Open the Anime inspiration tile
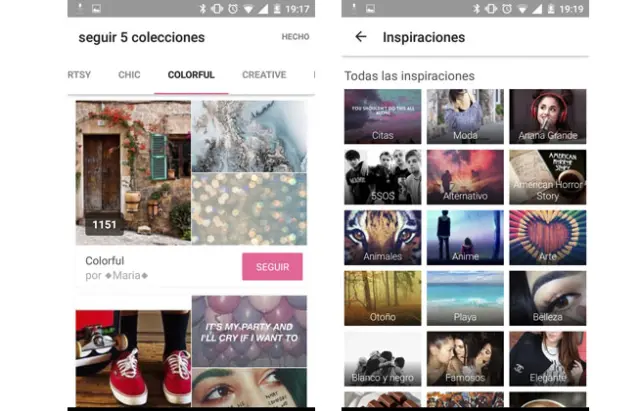The height and width of the screenshot is (411, 640). 465,237
